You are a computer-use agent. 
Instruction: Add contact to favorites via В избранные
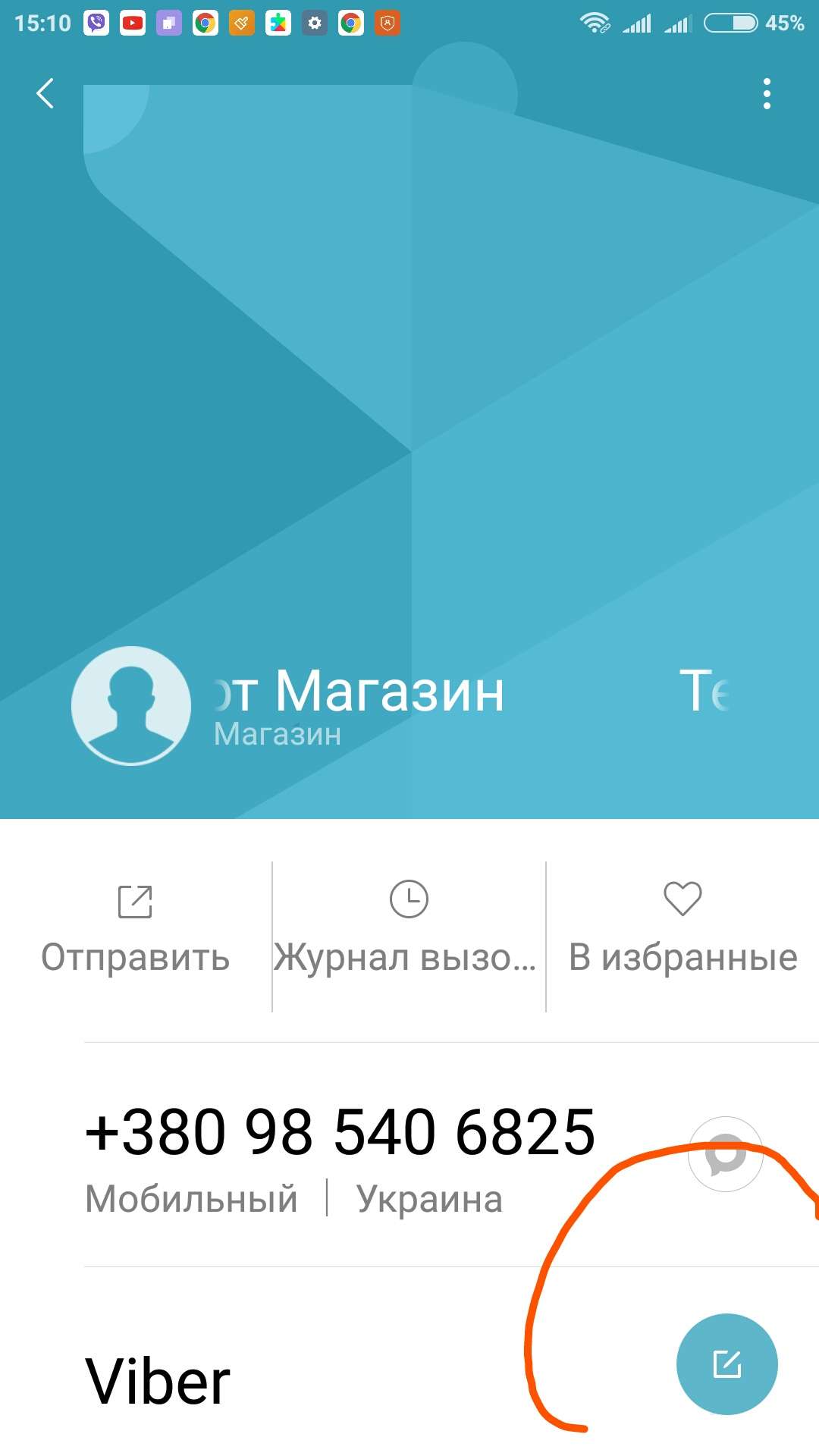point(682,931)
